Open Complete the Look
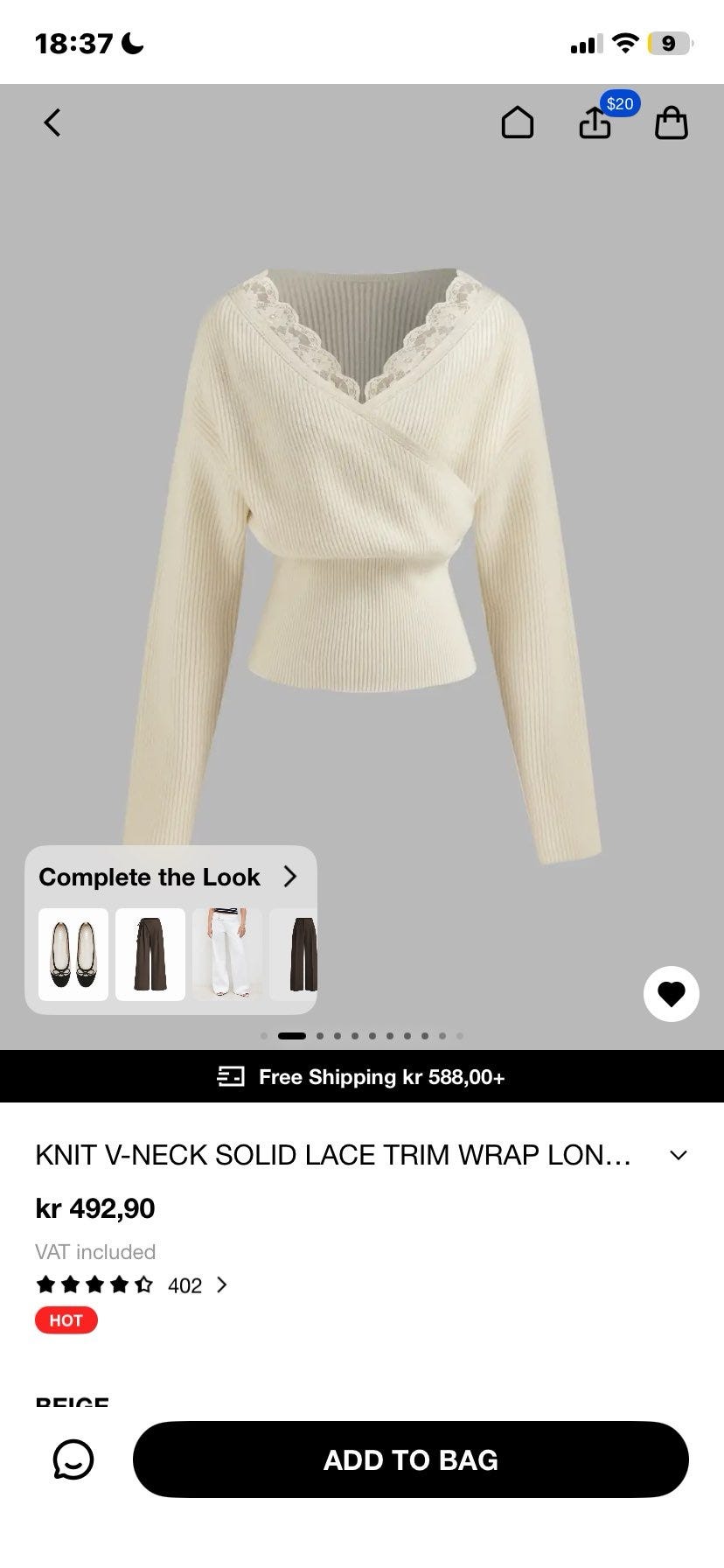724x1568 pixels. 169,877
